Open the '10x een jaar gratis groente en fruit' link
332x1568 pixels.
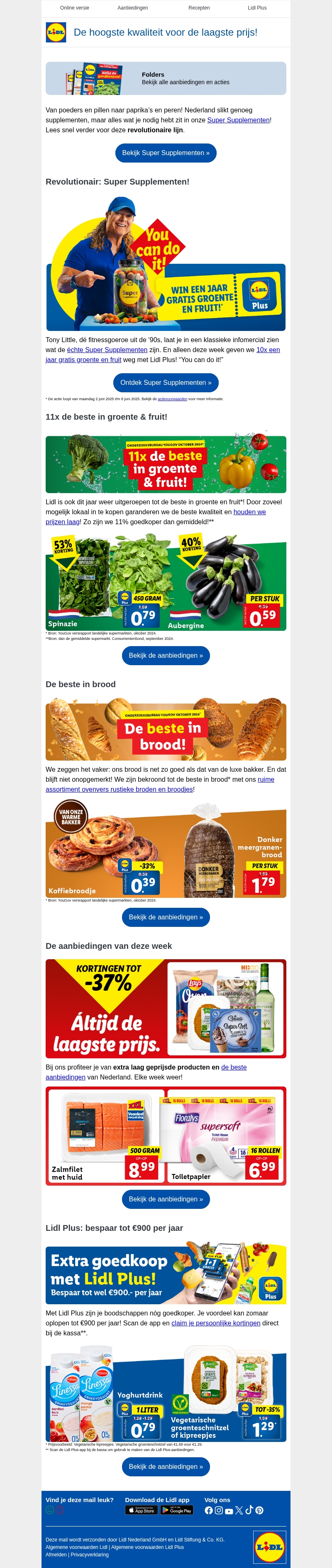268,350
